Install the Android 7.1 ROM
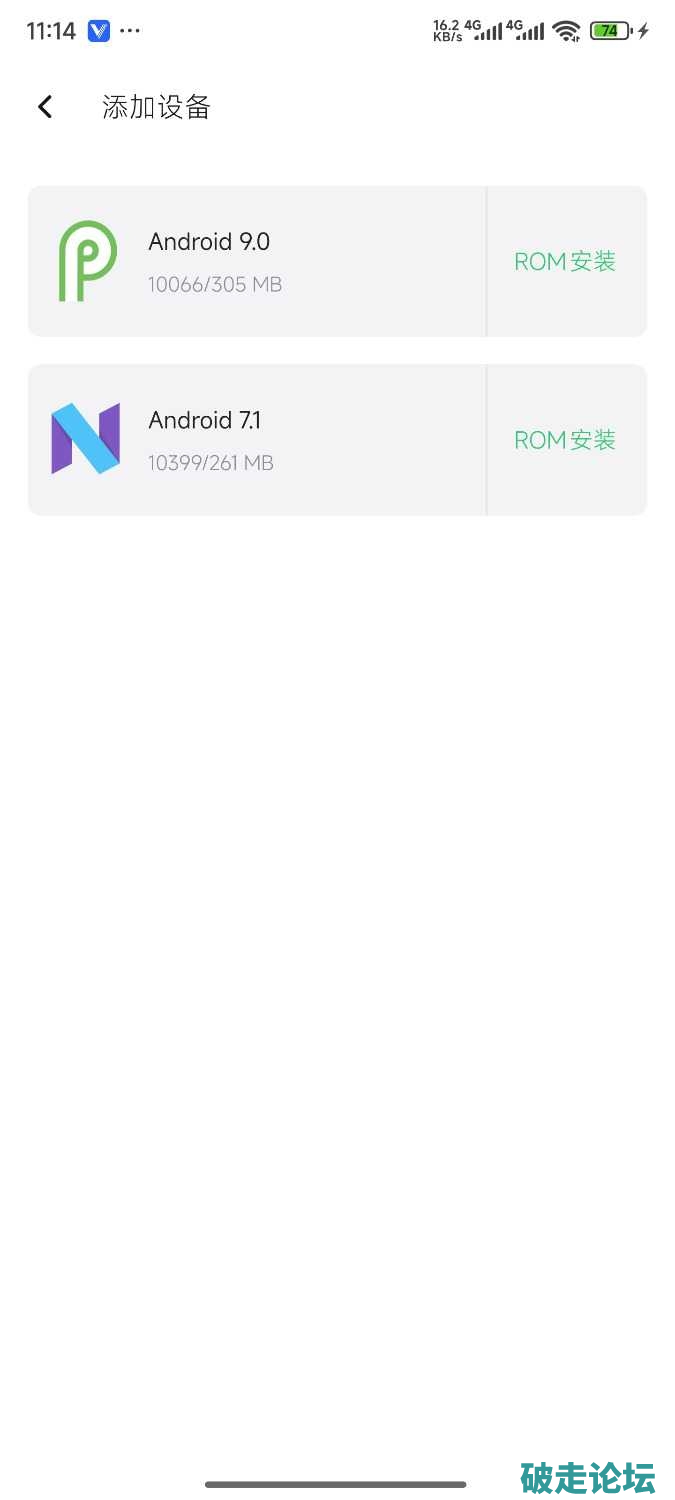The image size is (675, 1500). coord(565,440)
